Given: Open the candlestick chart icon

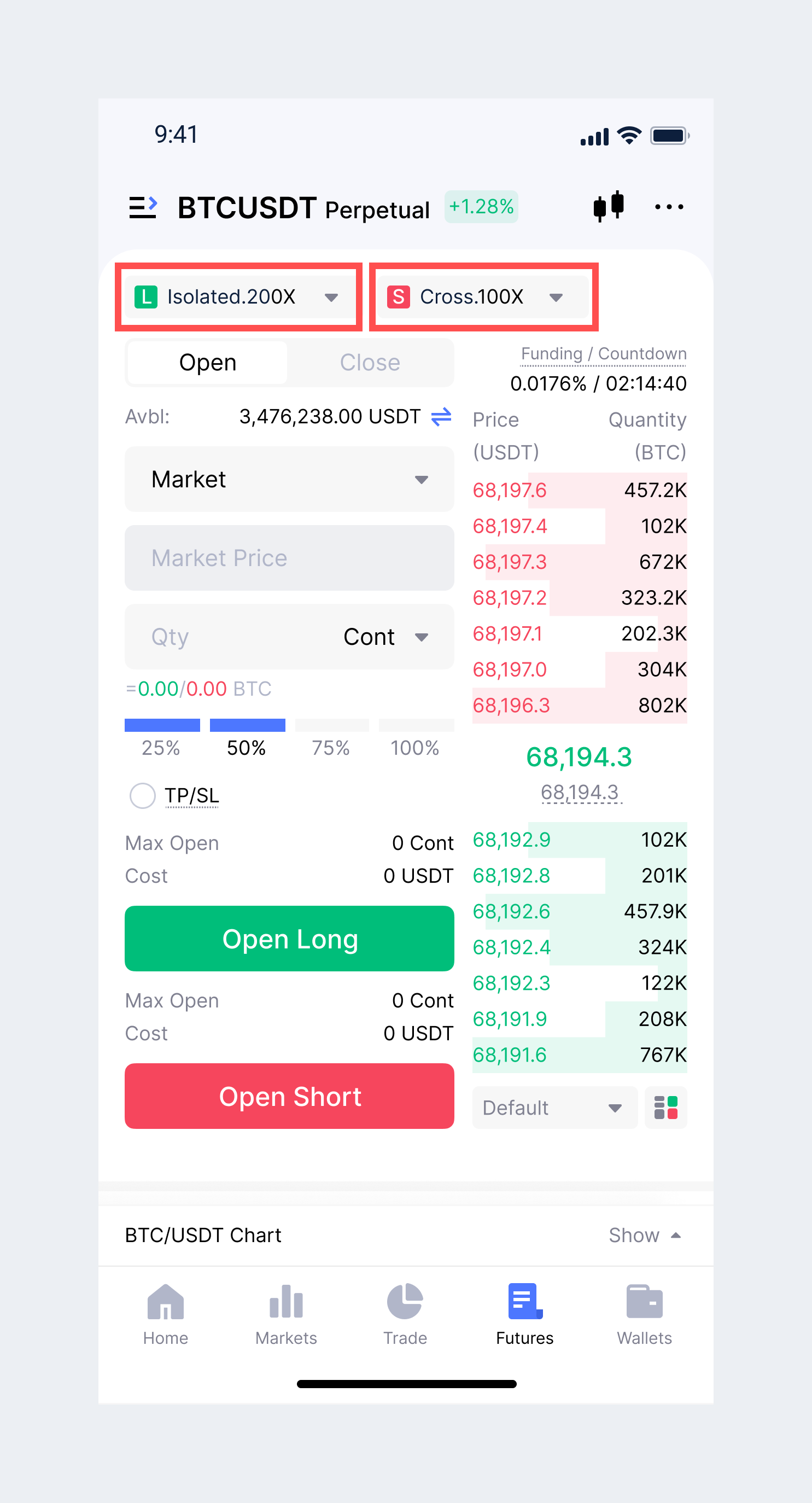Looking at the screenshot, I should (608, 207).
